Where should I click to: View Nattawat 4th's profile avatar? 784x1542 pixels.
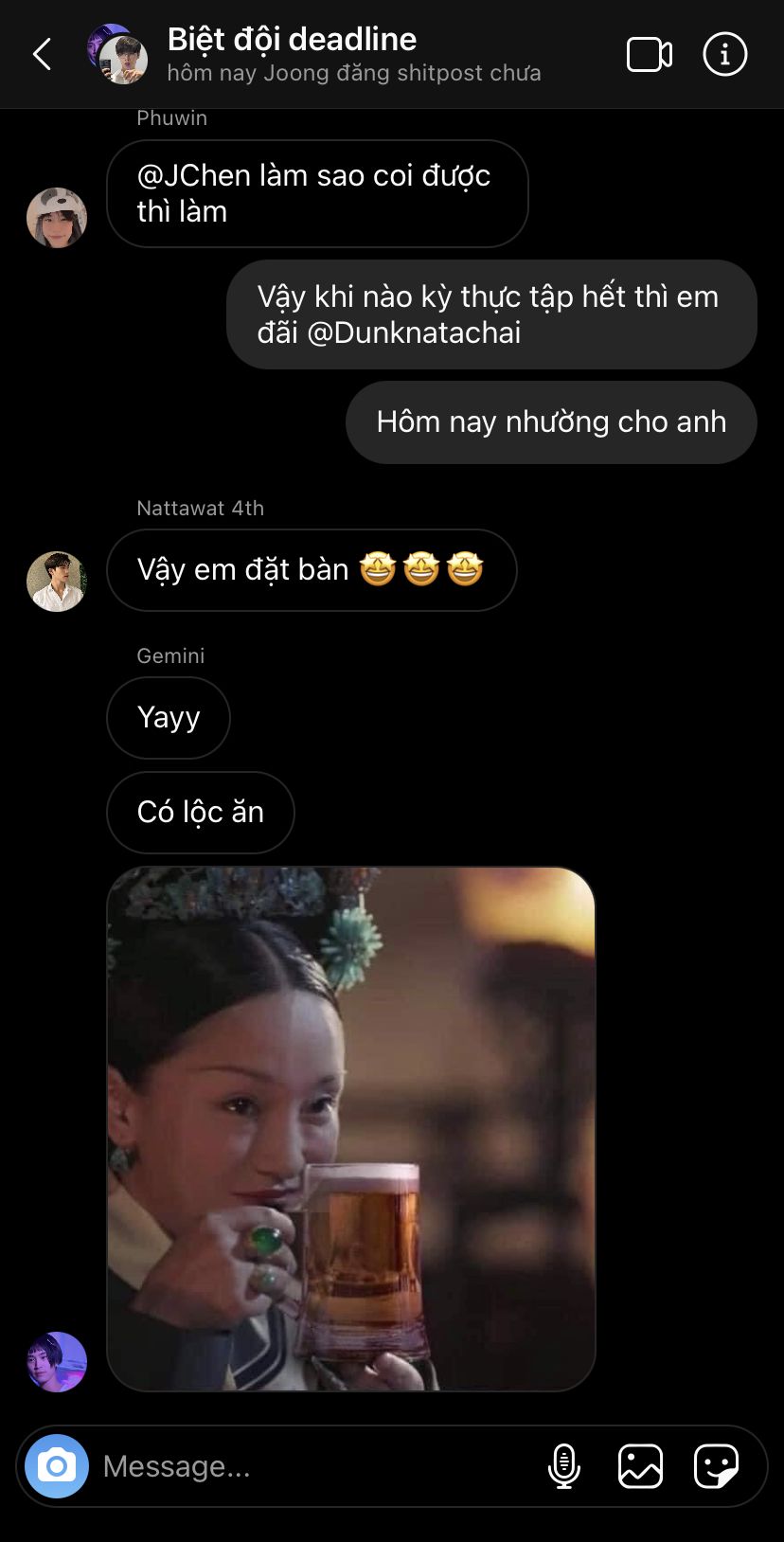[x=57, y=581]
